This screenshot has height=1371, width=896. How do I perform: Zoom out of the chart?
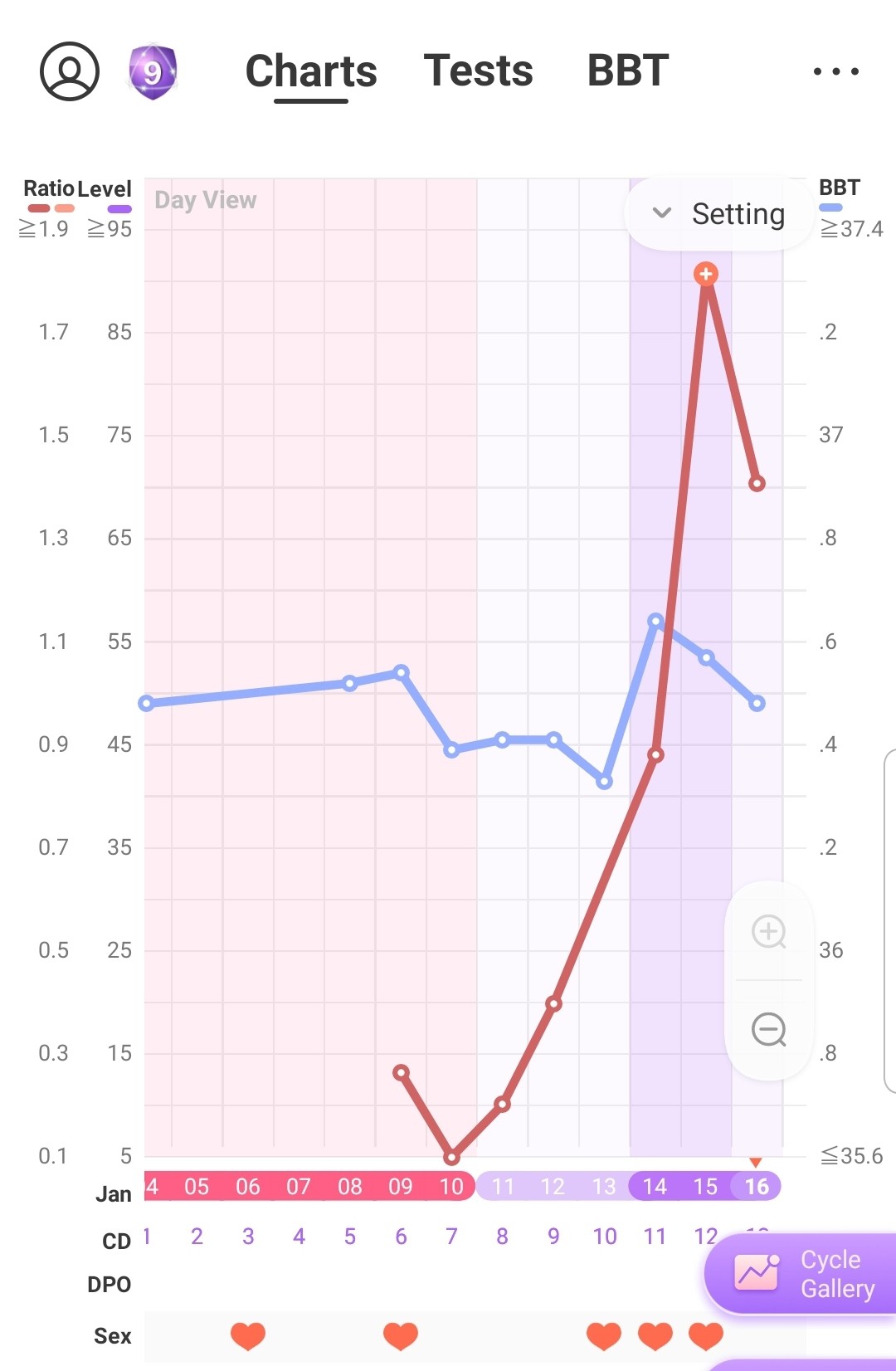click(768, 1030)
